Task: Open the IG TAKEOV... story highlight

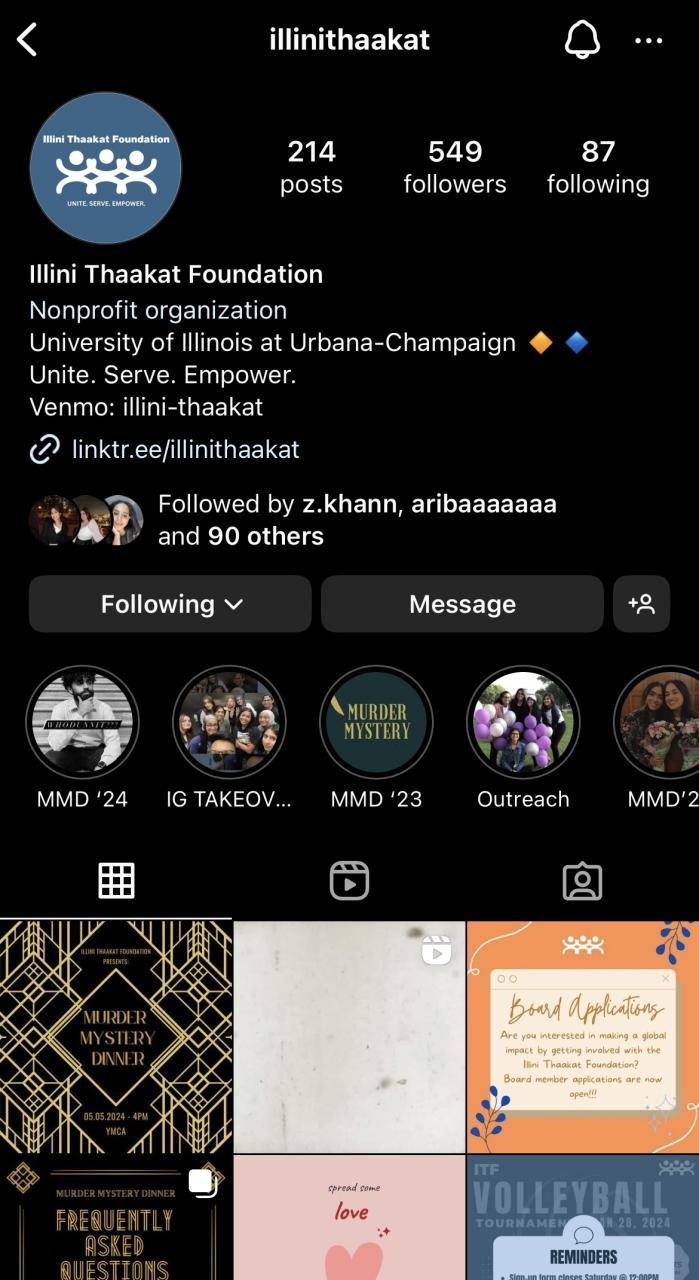Action: point(229,722)
